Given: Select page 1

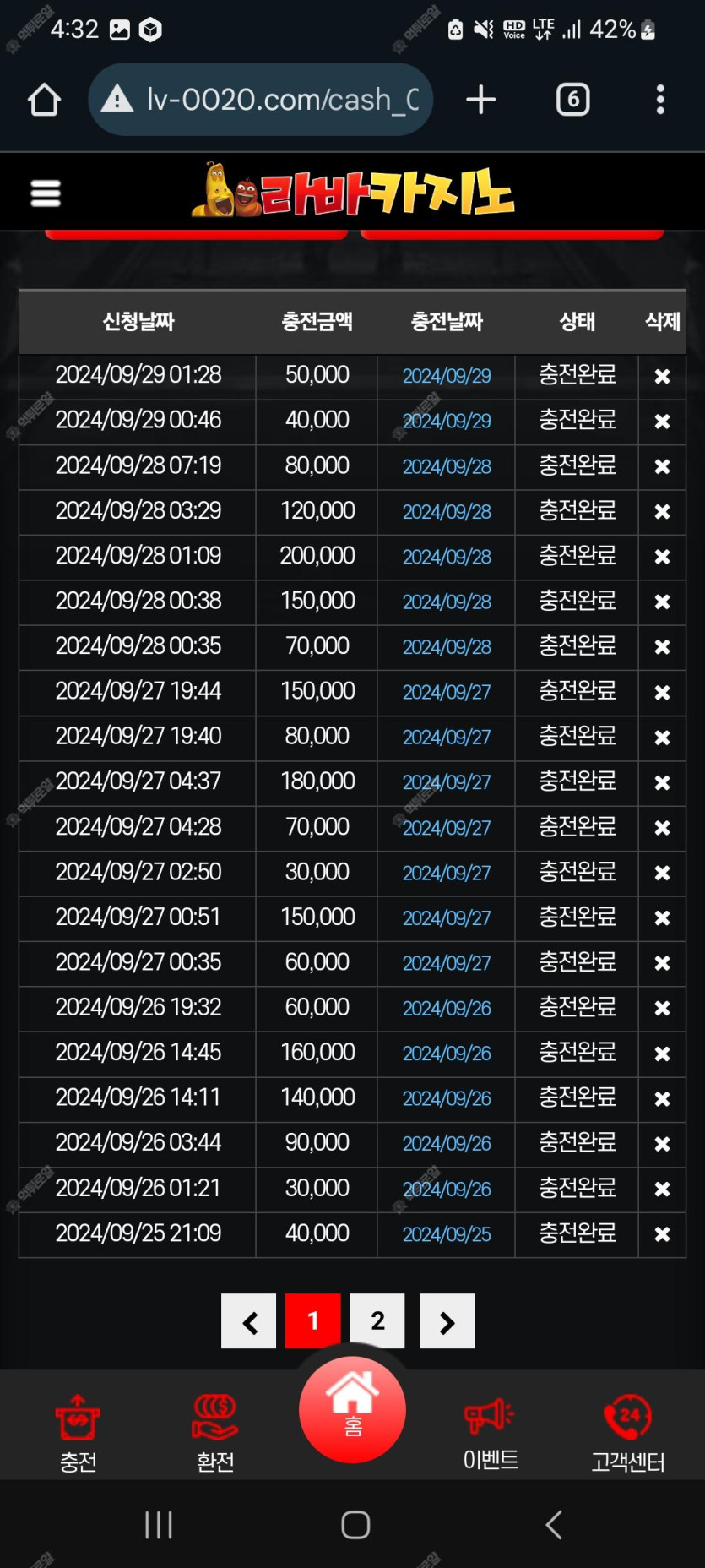Looking at the screenshot, I should [312, 1320].
